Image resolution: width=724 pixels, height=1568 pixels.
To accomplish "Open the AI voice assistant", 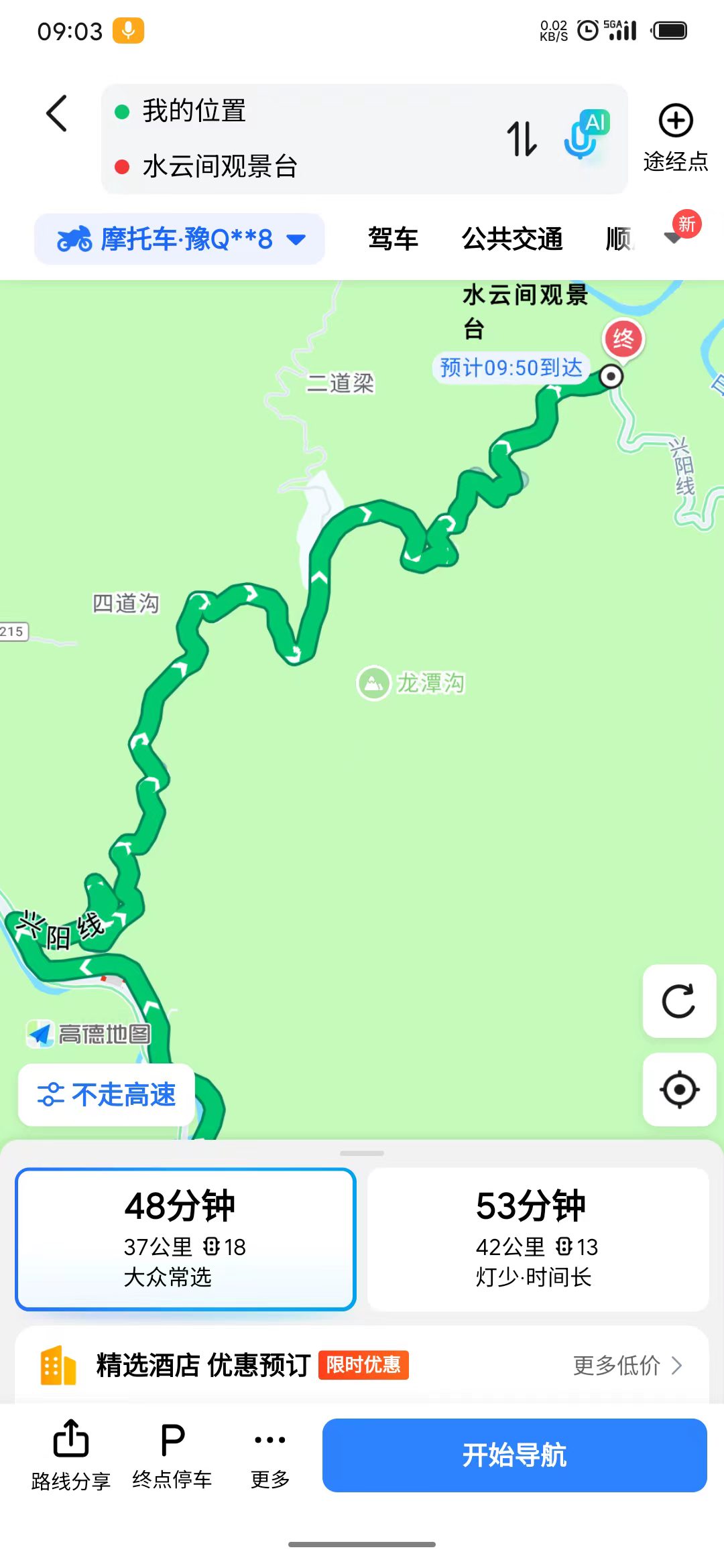I will click(585, 135).
